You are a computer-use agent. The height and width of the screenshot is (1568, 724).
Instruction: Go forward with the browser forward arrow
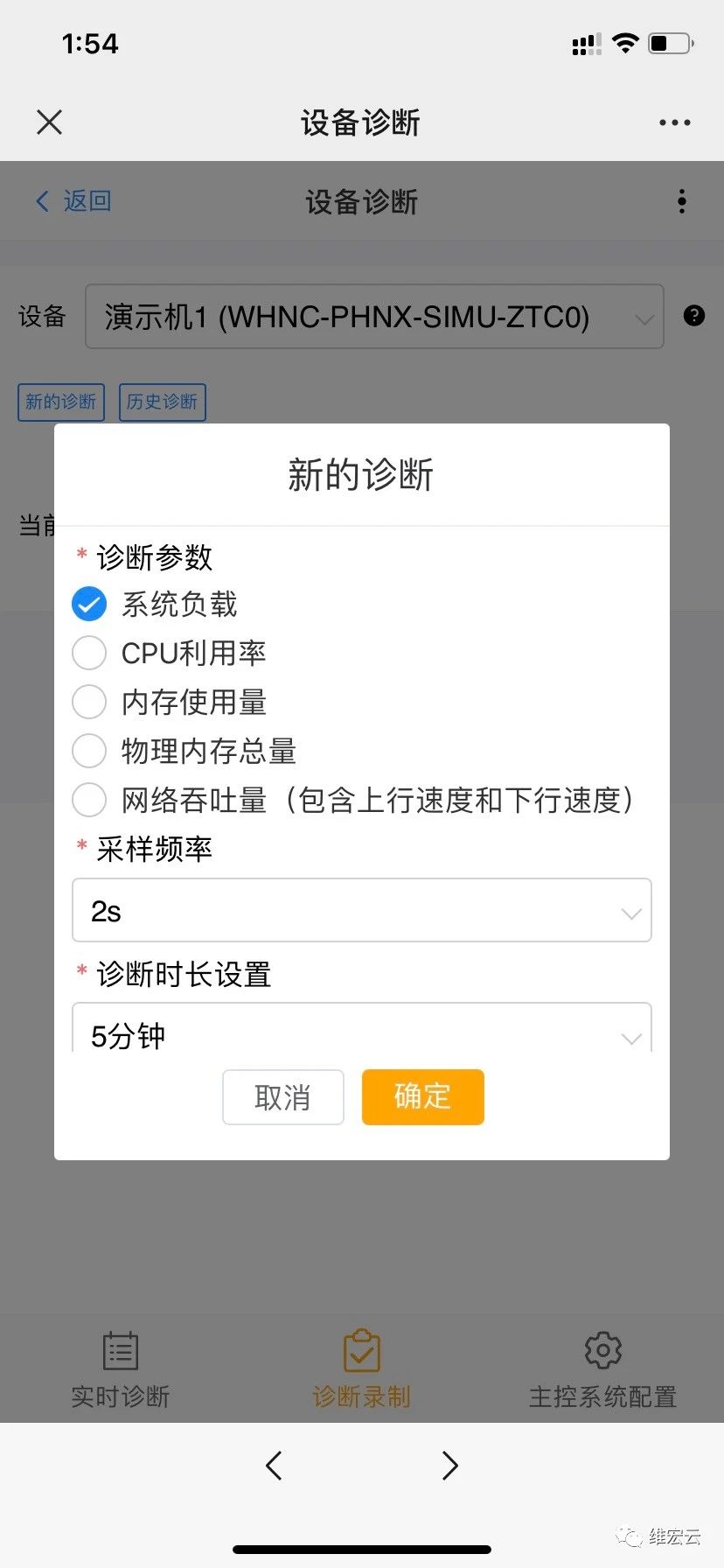coord(449,1465)
